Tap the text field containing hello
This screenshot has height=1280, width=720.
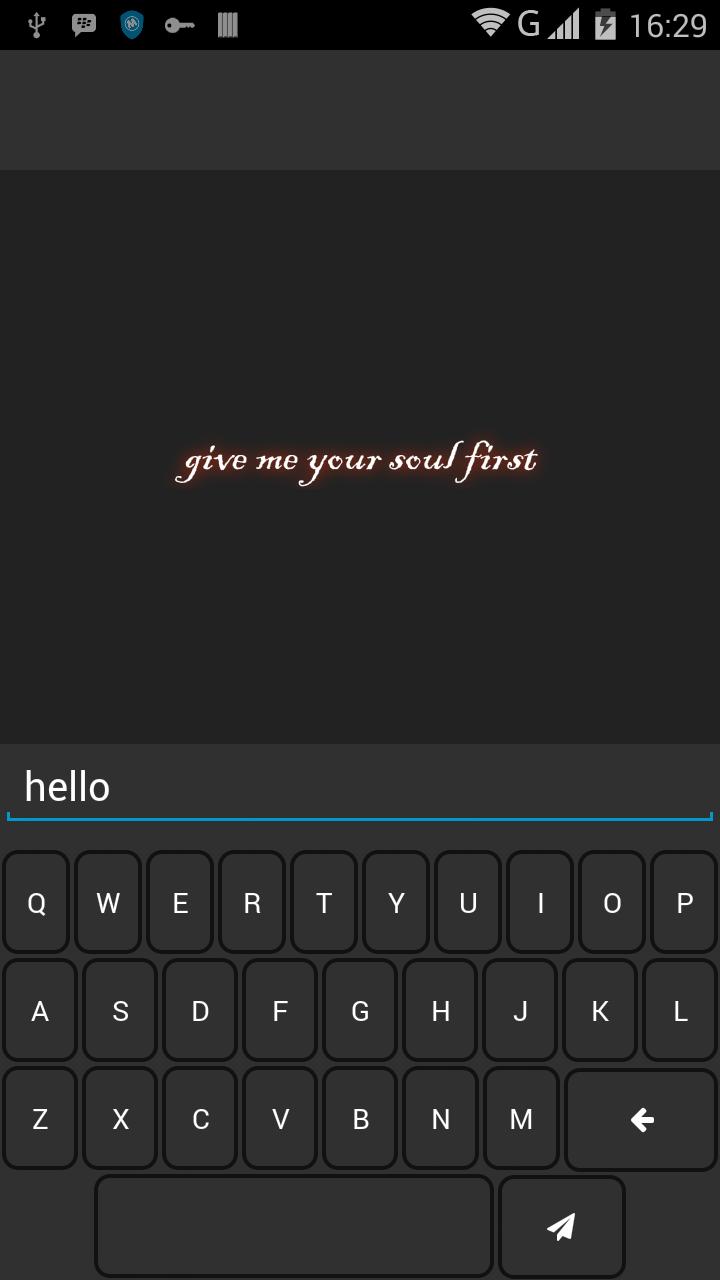(x=360, y=787)
